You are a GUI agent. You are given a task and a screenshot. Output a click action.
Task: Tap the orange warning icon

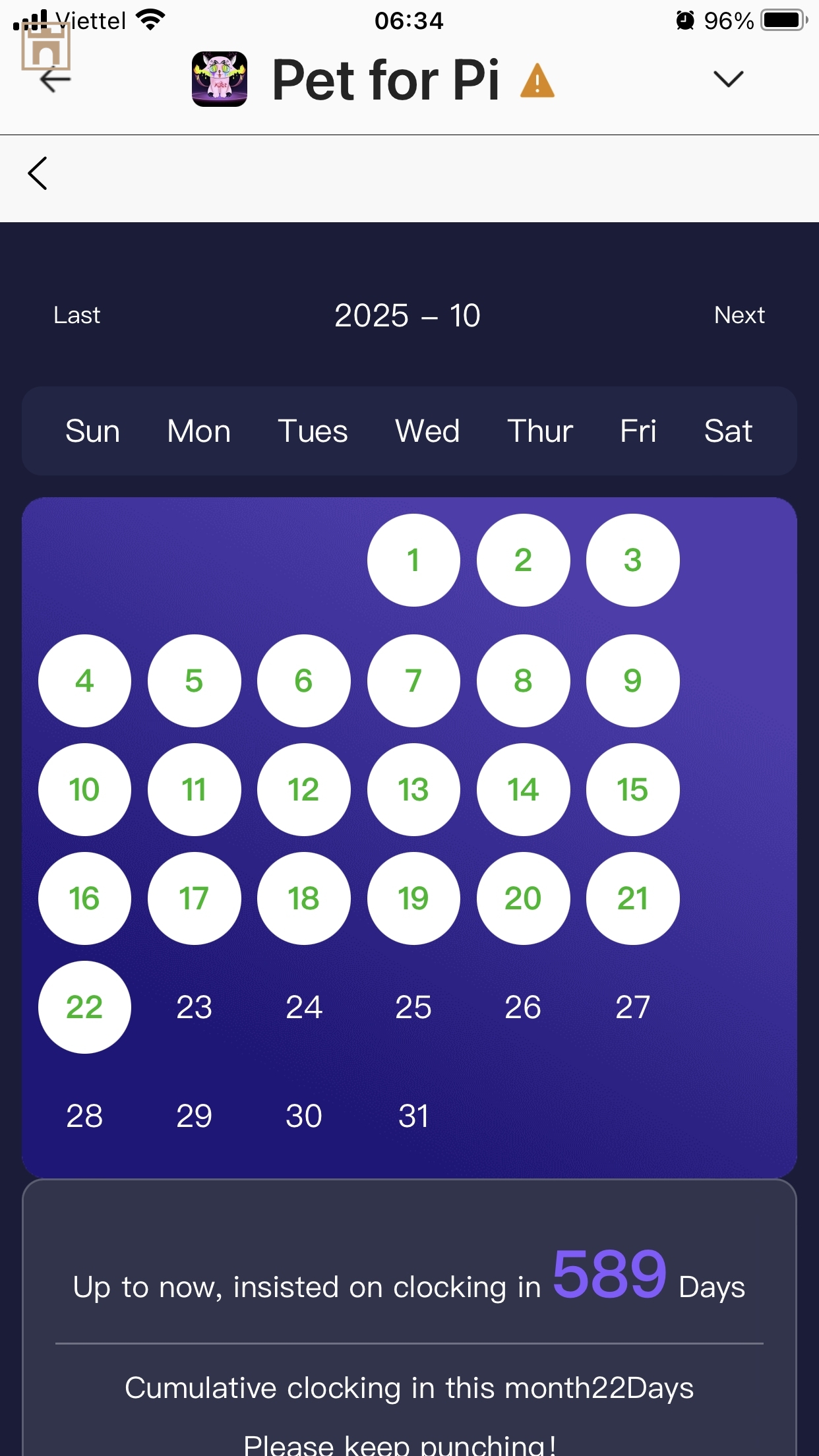pos(537,81)
